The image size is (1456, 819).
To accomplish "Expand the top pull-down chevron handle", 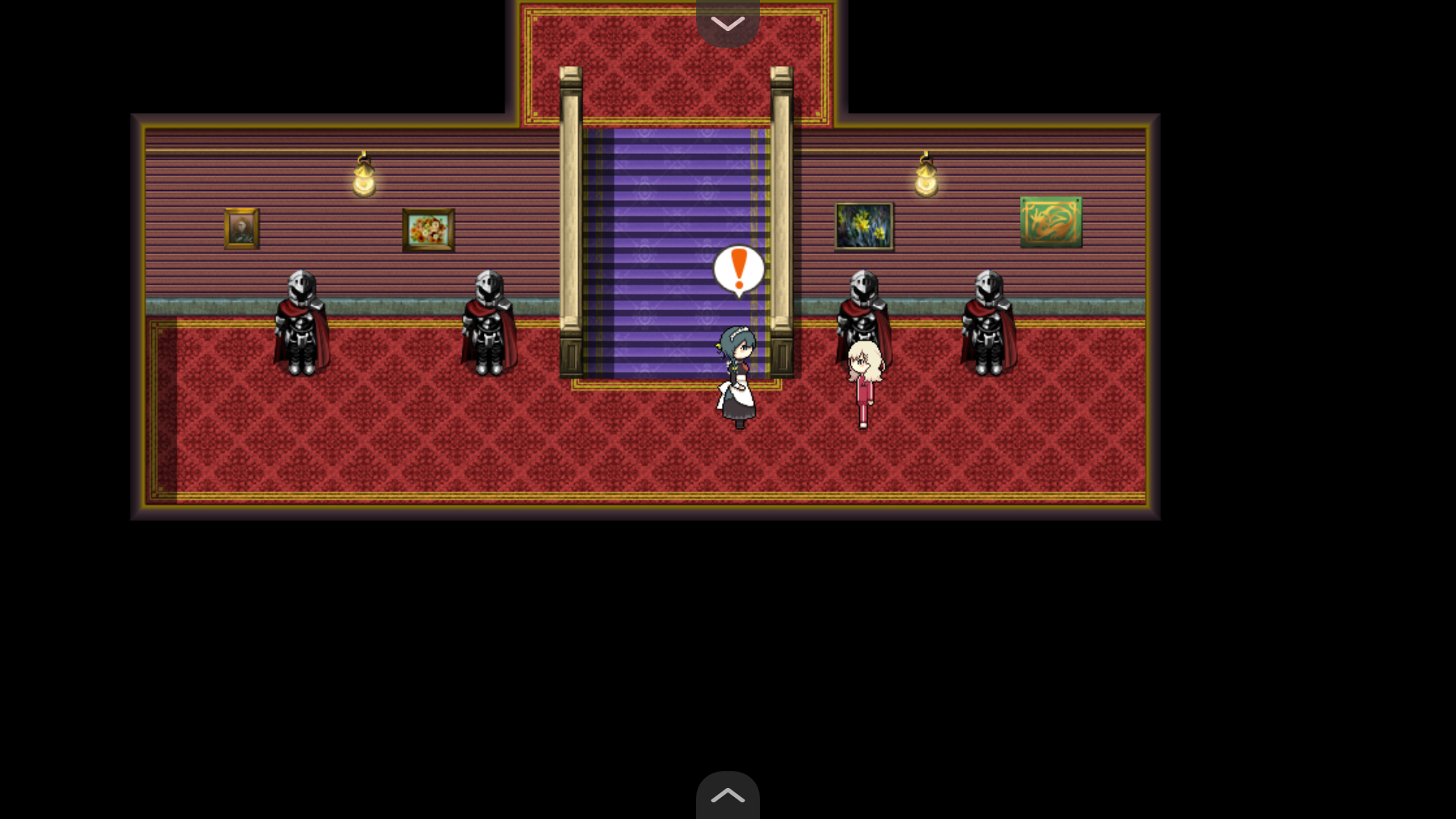I will coord(727,24).
